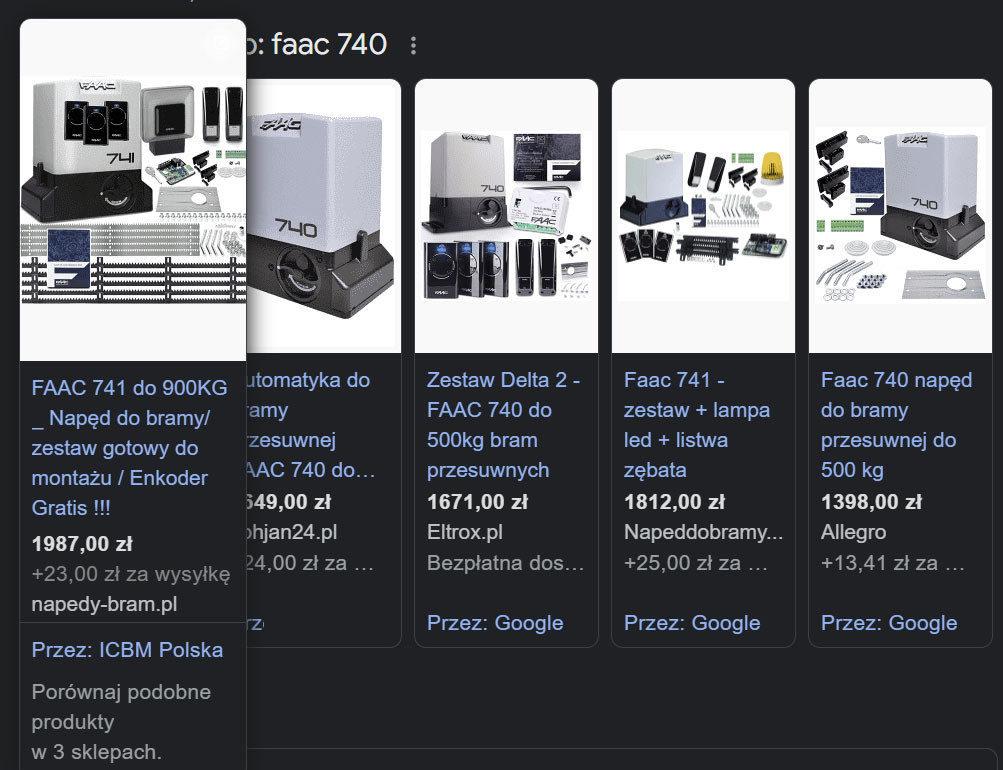Open the overflow menu next to faac 740
The width and height of the screenshot is (1003, 770).
point(413,46)
